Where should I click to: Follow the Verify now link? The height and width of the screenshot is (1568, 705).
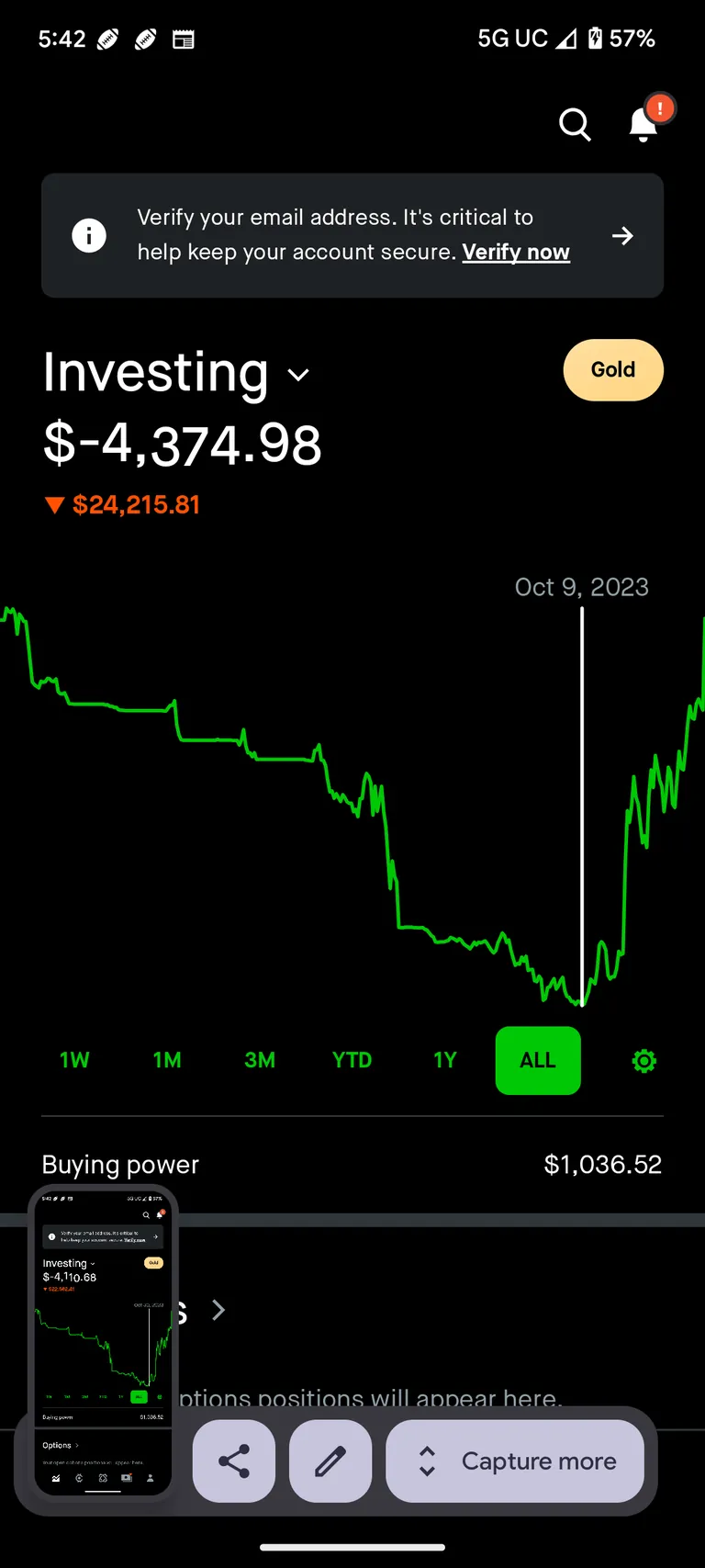pyautogui.click(x=516, y=252)
